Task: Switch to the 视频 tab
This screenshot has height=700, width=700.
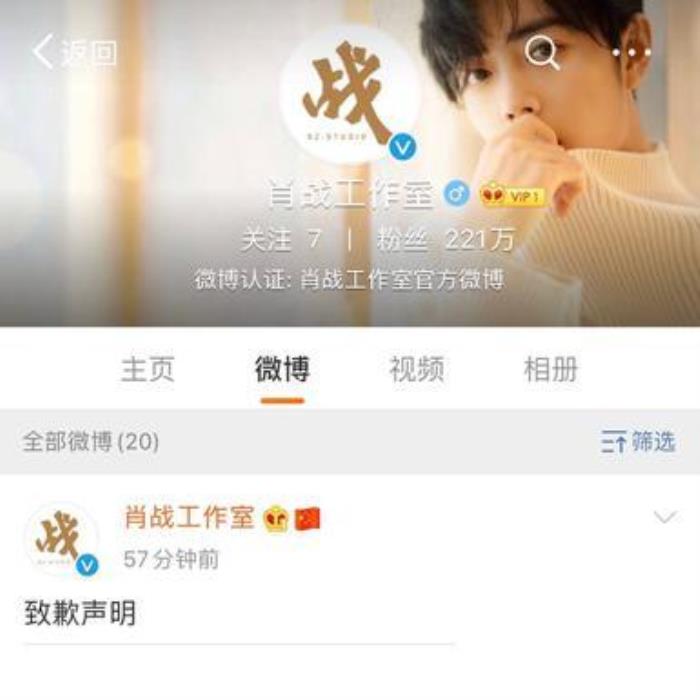Action: (416, 369)
